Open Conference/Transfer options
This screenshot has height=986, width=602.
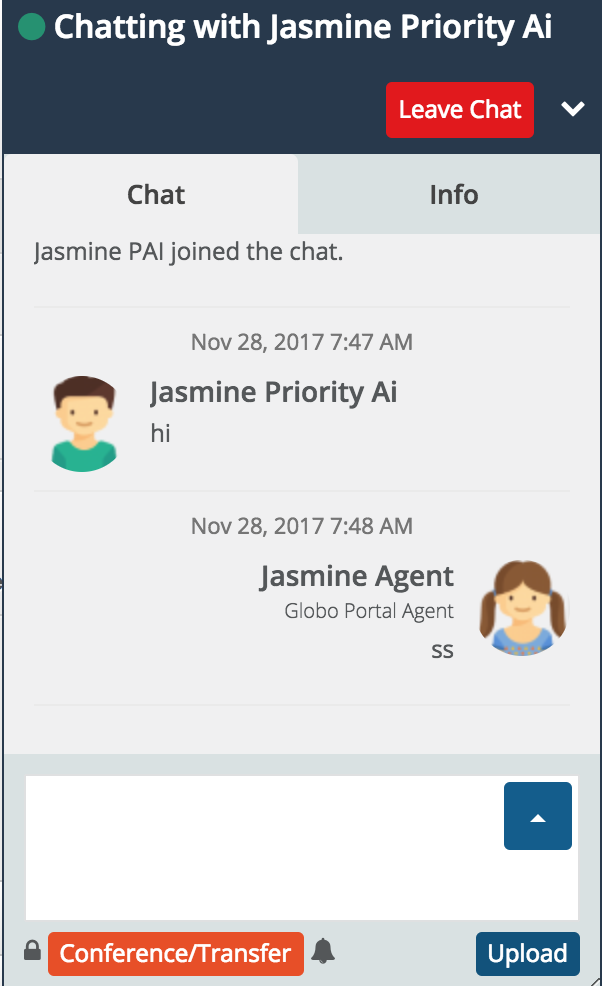coord(176,954)
